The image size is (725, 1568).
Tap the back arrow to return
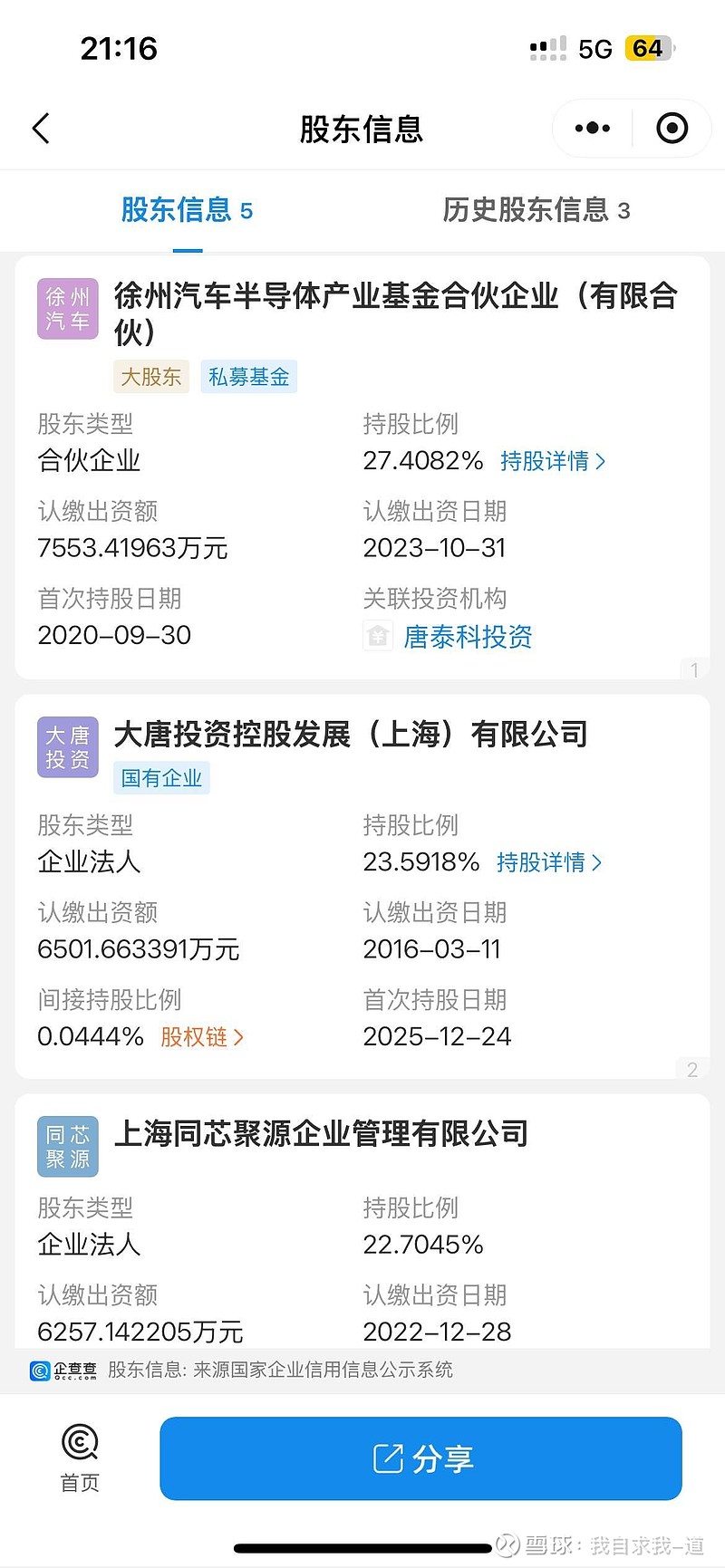pos(40,128)
